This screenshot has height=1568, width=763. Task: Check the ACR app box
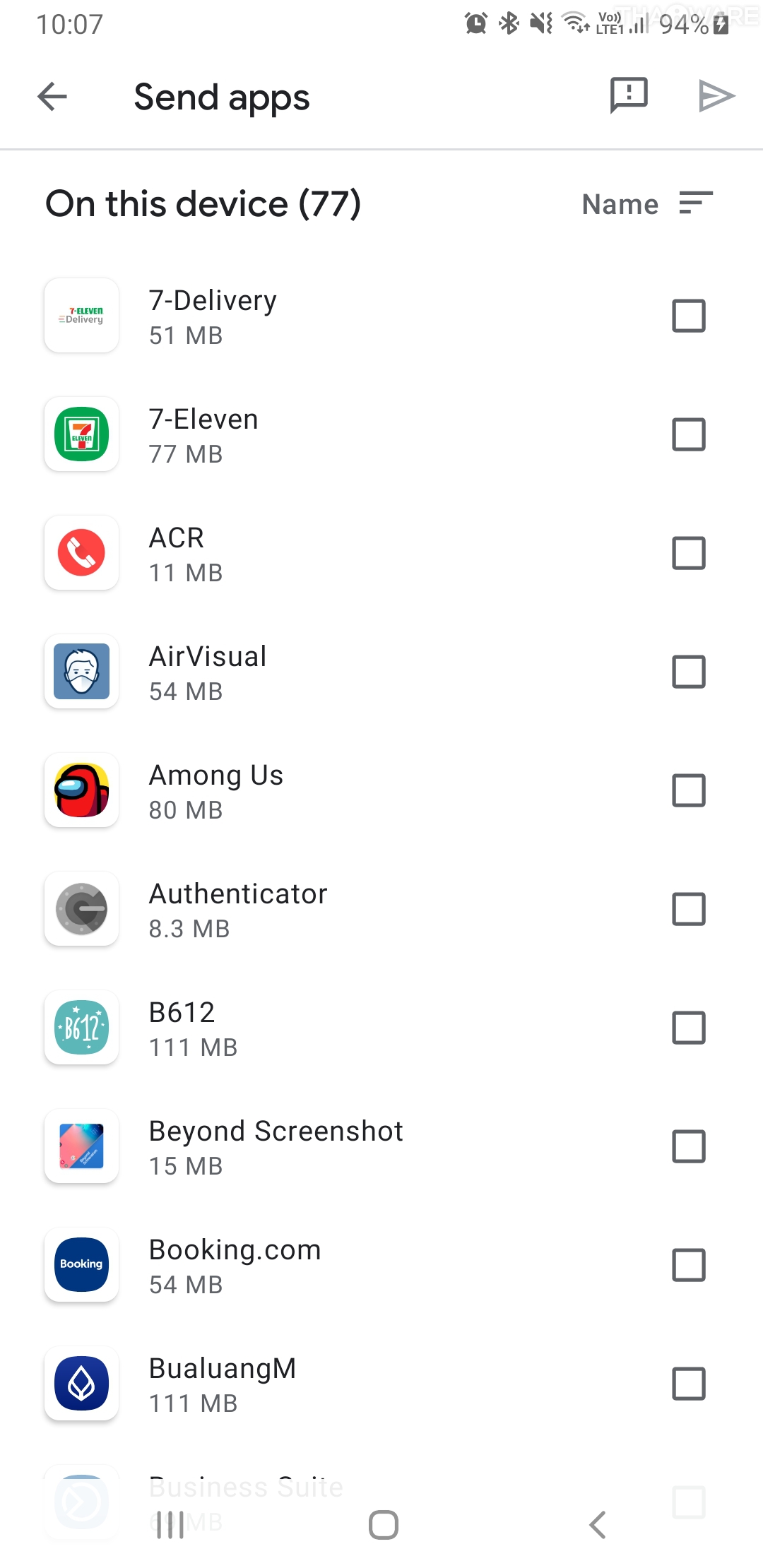coord(689,553)
